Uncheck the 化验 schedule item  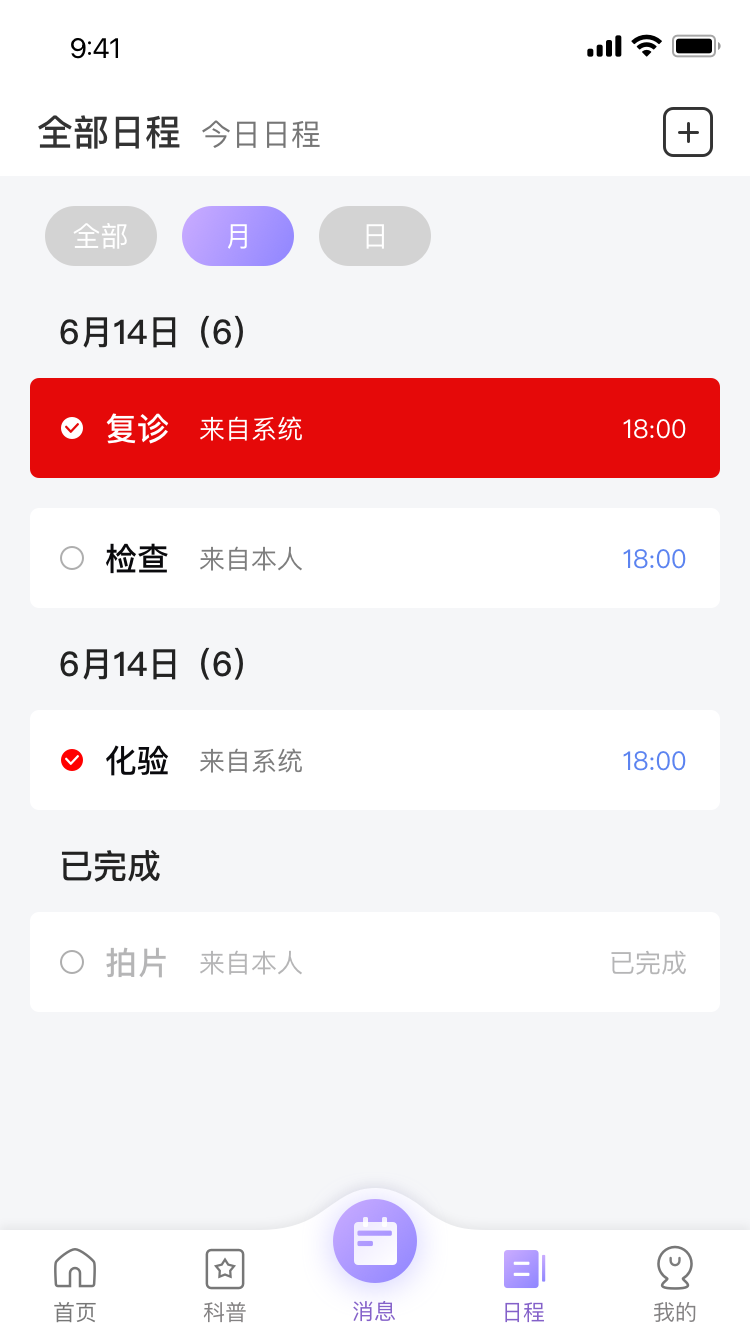click(x=72, y=760)
